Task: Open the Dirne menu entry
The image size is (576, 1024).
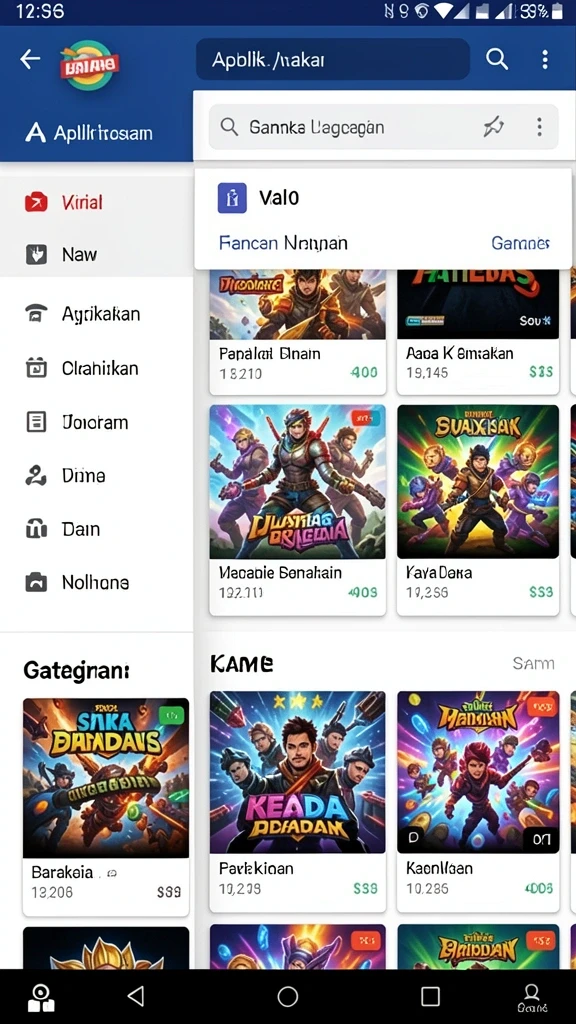Action: (x=96, y=475)
